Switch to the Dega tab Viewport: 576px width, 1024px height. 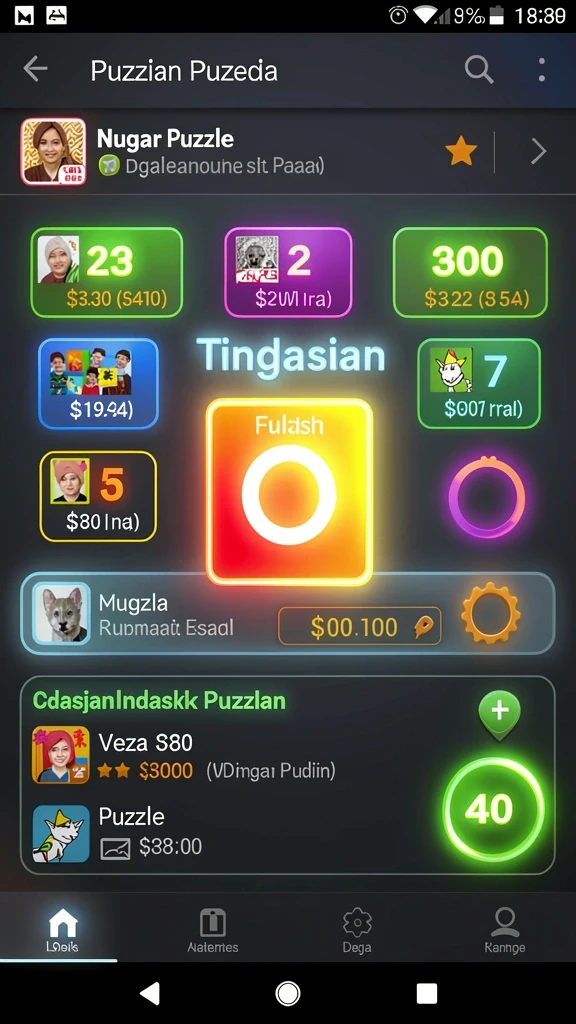click(x=357, y=931)
